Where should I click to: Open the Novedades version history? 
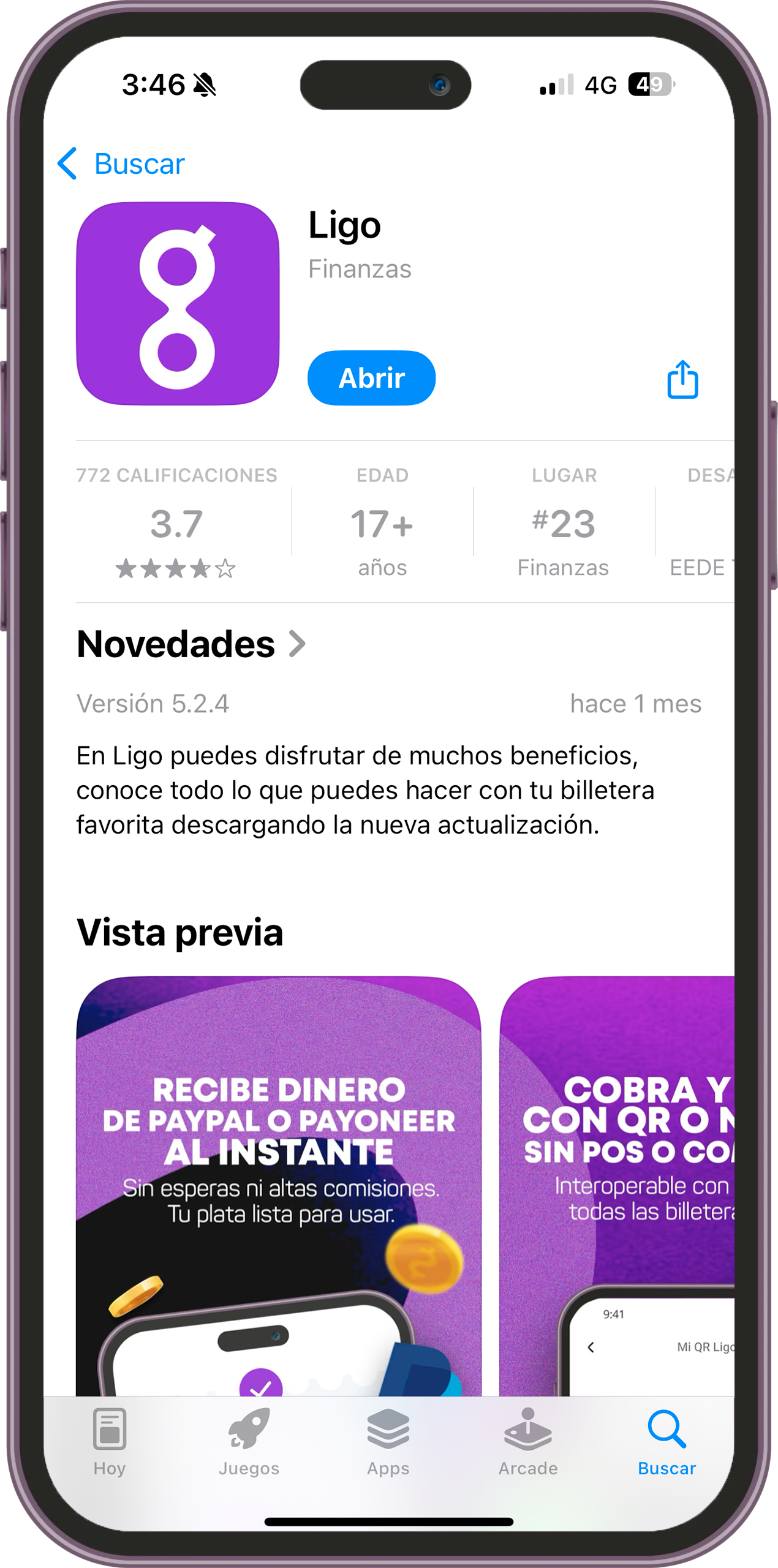(x=191, y=644)
